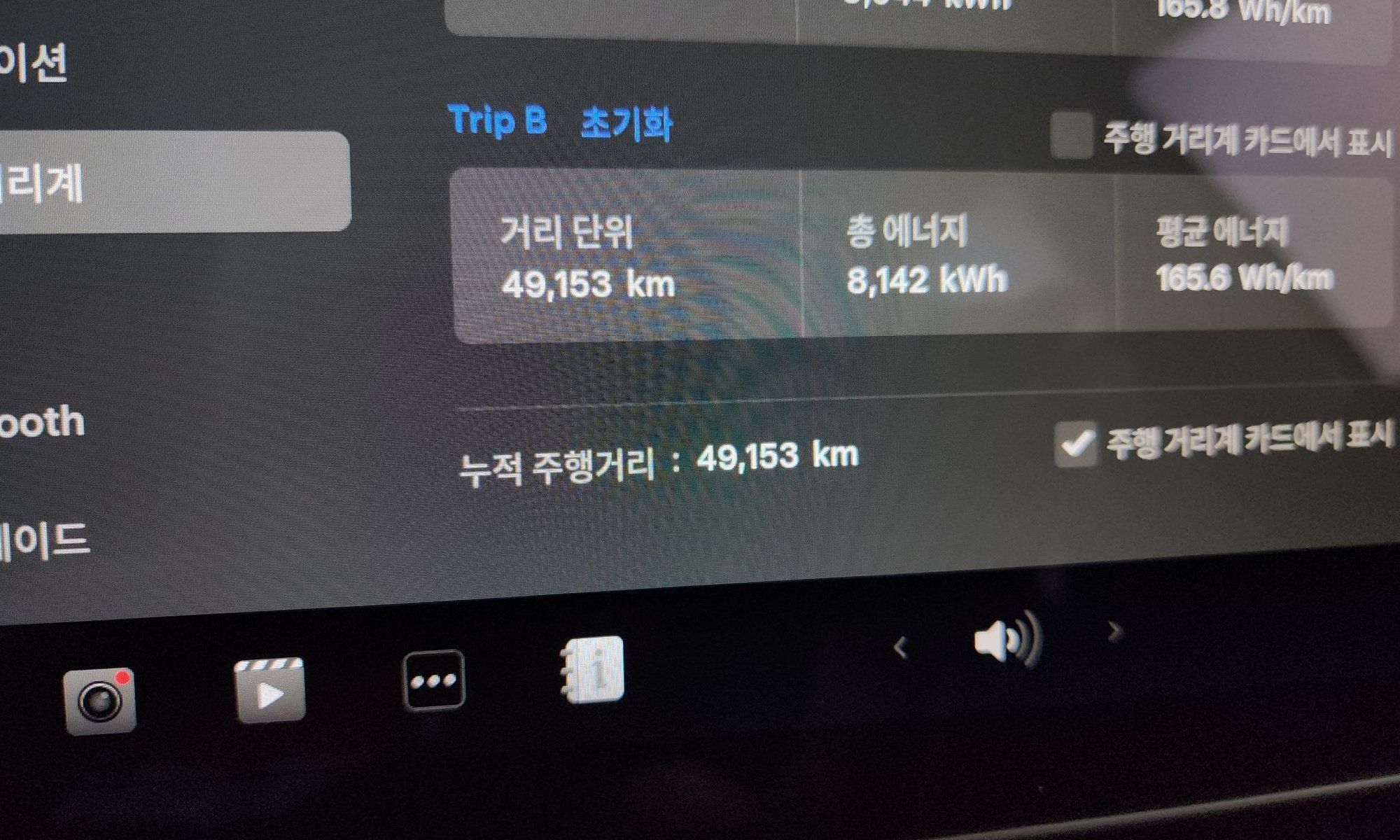
Task: Open the owner's manual app
Action: tap(593, 669)
